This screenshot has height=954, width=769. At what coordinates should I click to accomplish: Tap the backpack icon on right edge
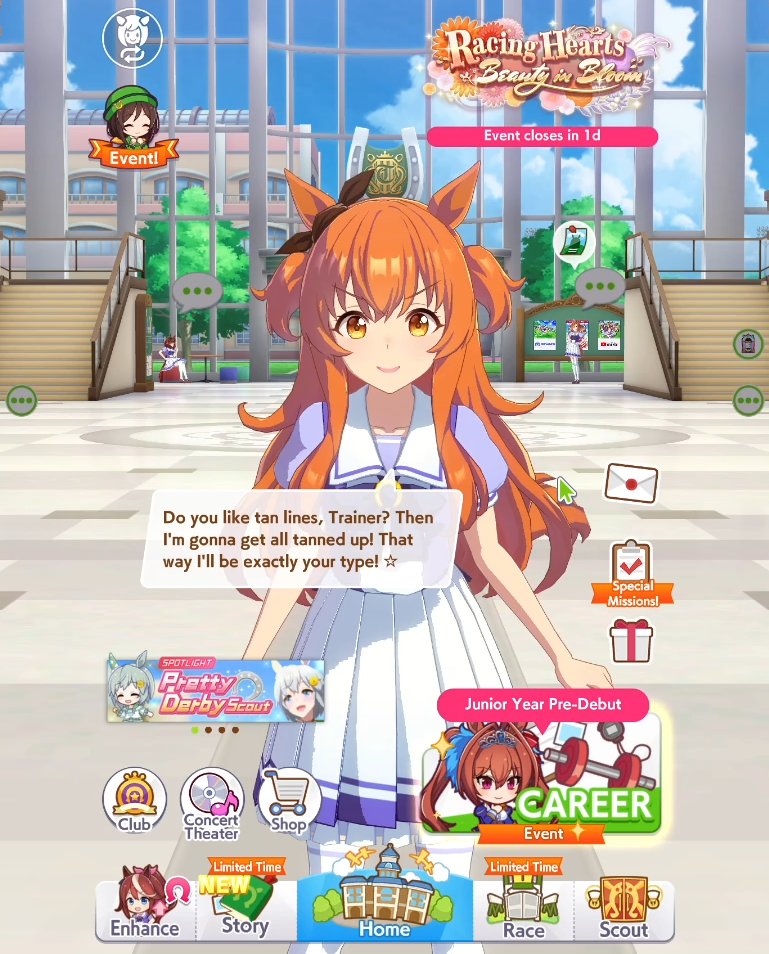click(748, 345)
